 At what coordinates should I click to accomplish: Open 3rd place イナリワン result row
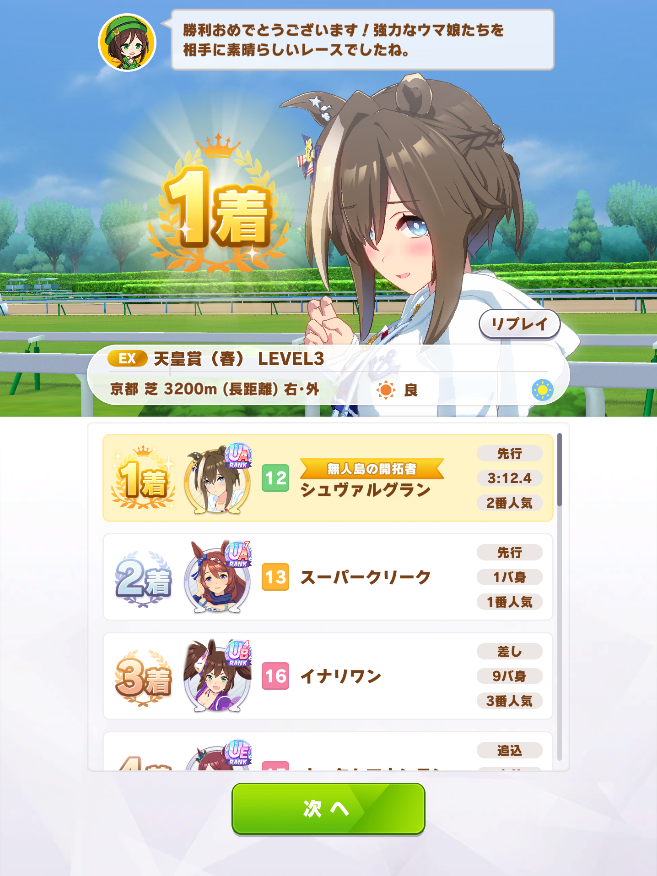[327, 676]
